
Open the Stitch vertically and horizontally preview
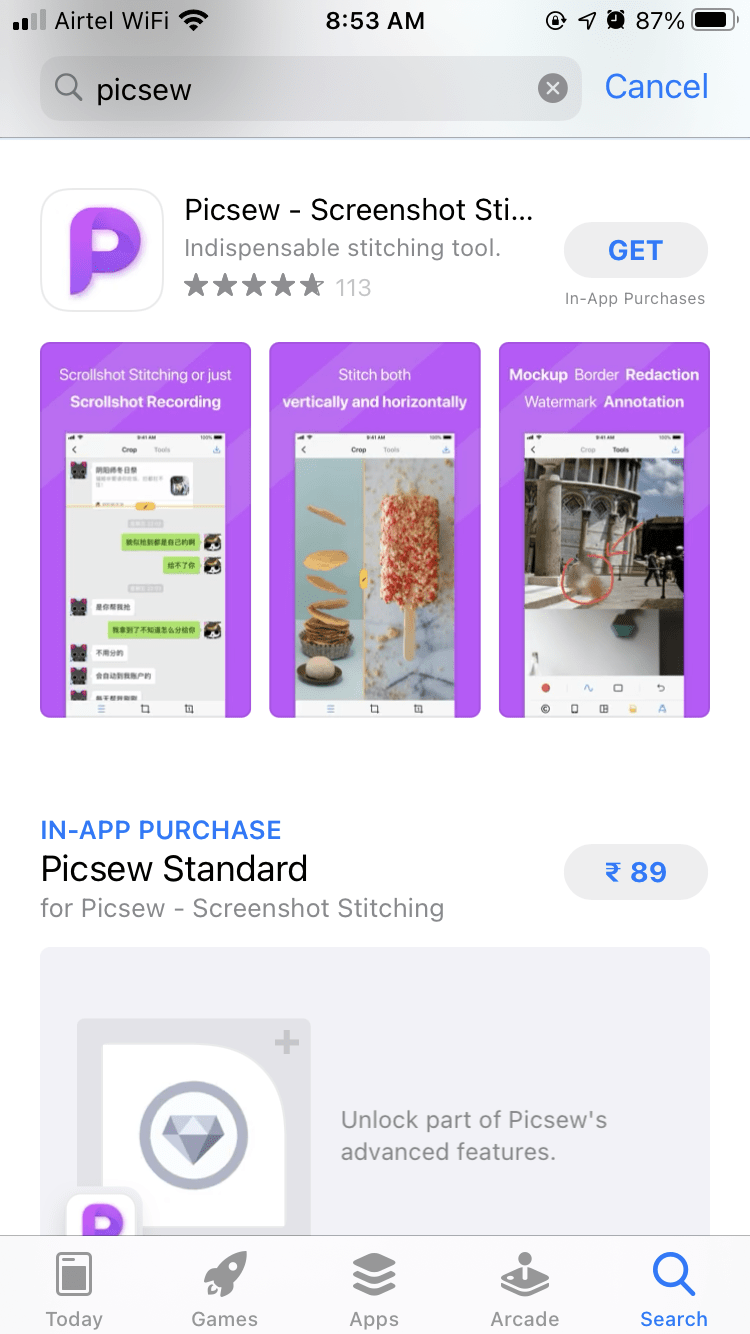tap(375, 530)
